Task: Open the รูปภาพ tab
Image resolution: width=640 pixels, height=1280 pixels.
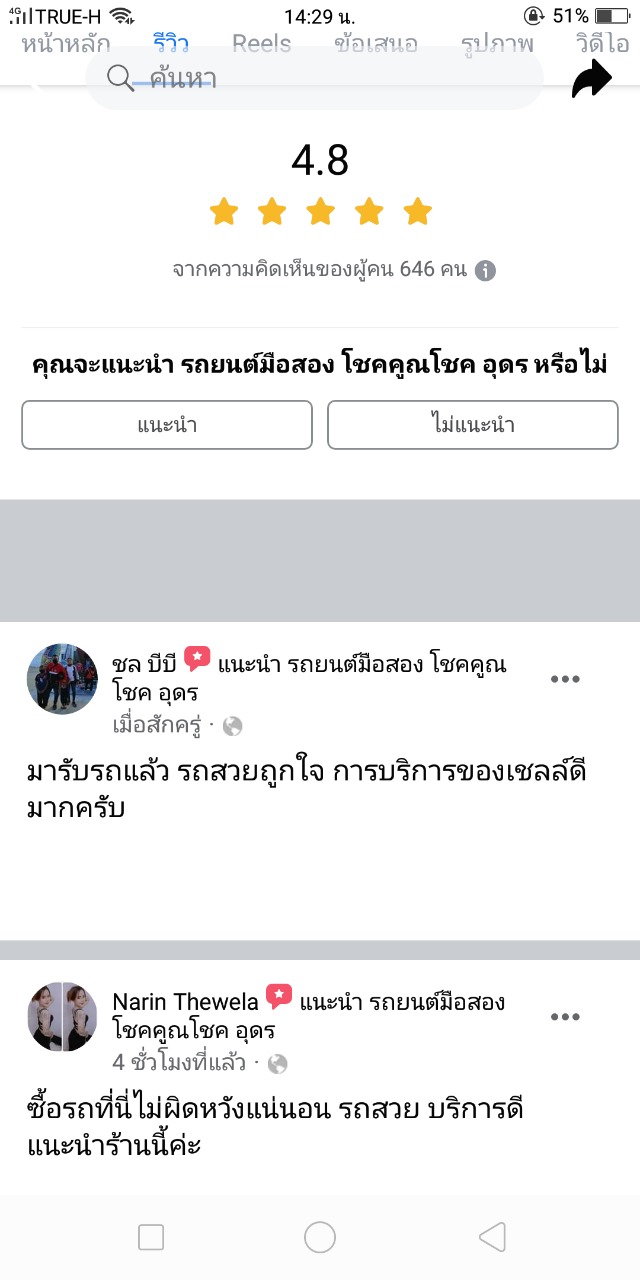Action: tap(498, 44)
